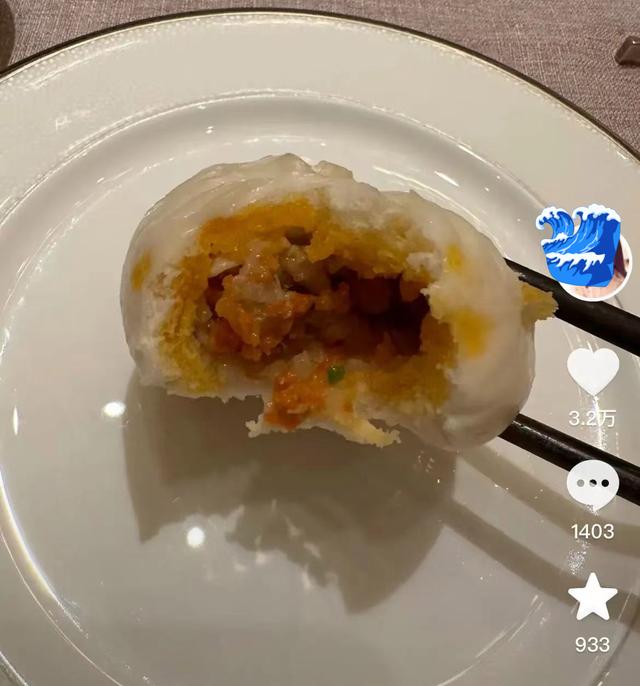Add this video to favorites star
The image size is (640, 686).
pyautogui.click(x=592, y=597)
